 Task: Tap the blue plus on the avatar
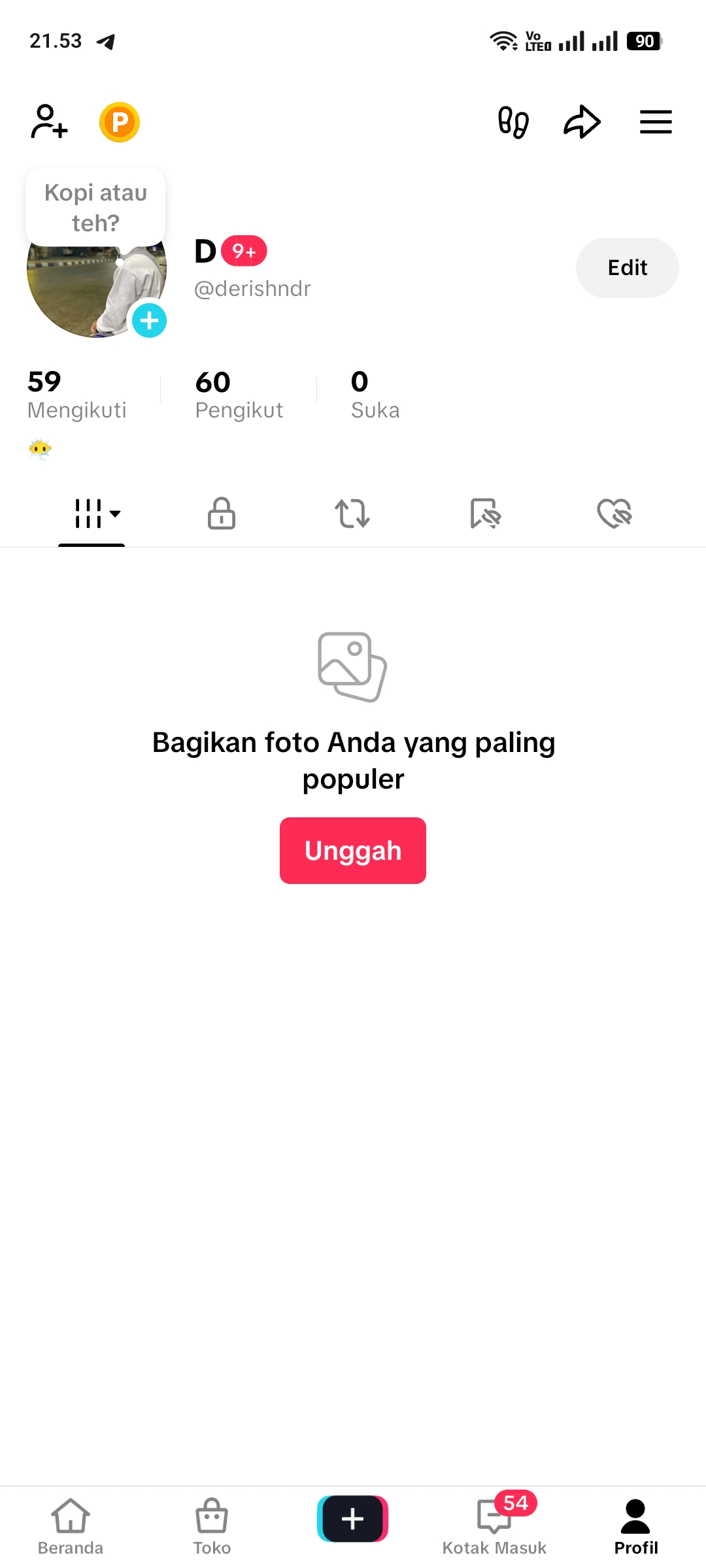149,321
